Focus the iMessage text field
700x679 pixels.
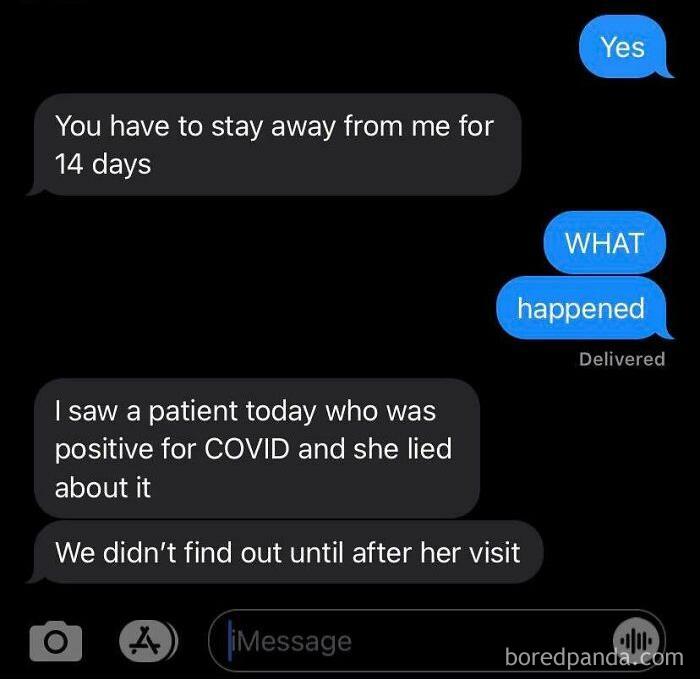pyautogui.click(x=410, y=640)
